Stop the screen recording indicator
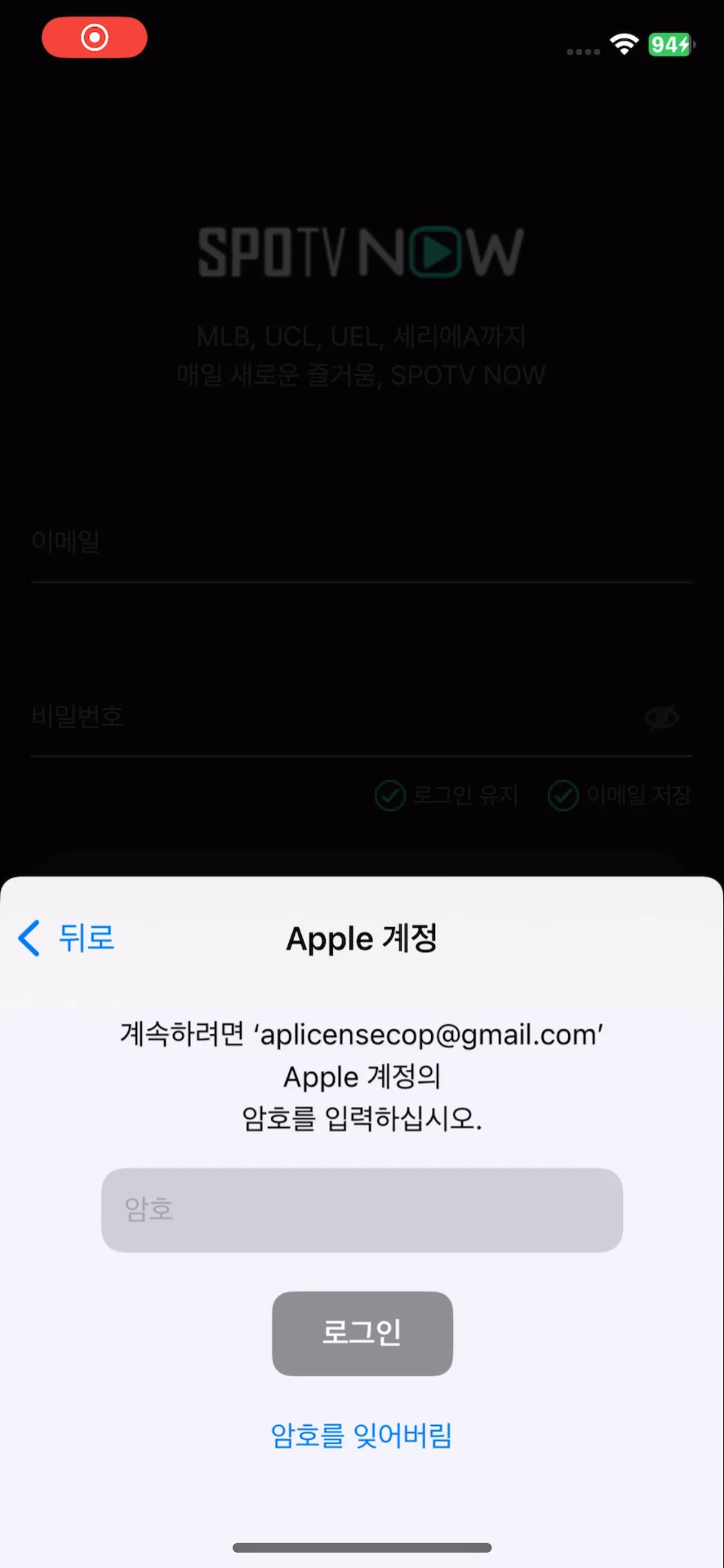The height and width of the screenshot is (1568, 724). (94, 37)
